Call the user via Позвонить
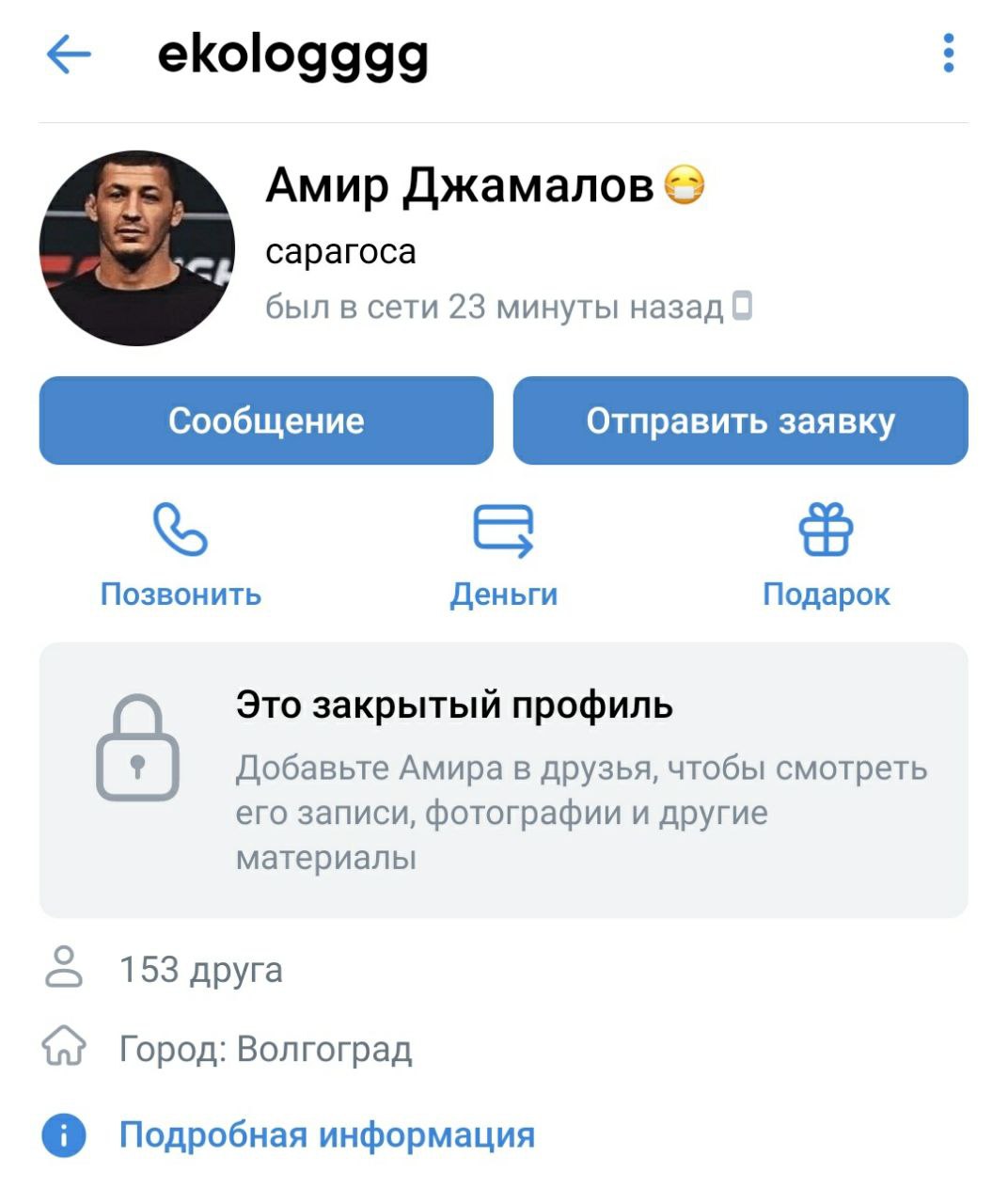This screenshot has width=1008, height=1204. [181, 554]
